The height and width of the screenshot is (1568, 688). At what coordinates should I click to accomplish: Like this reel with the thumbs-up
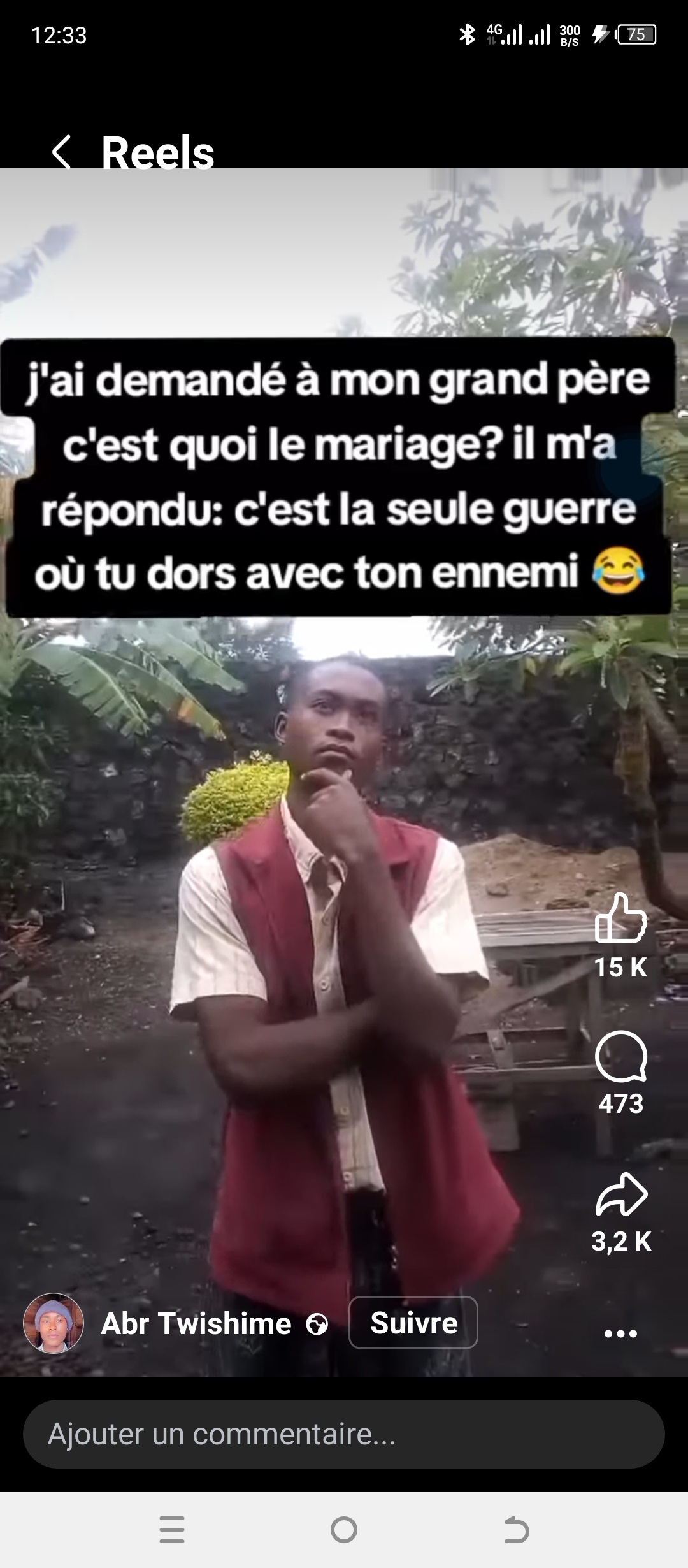[620, 918]
